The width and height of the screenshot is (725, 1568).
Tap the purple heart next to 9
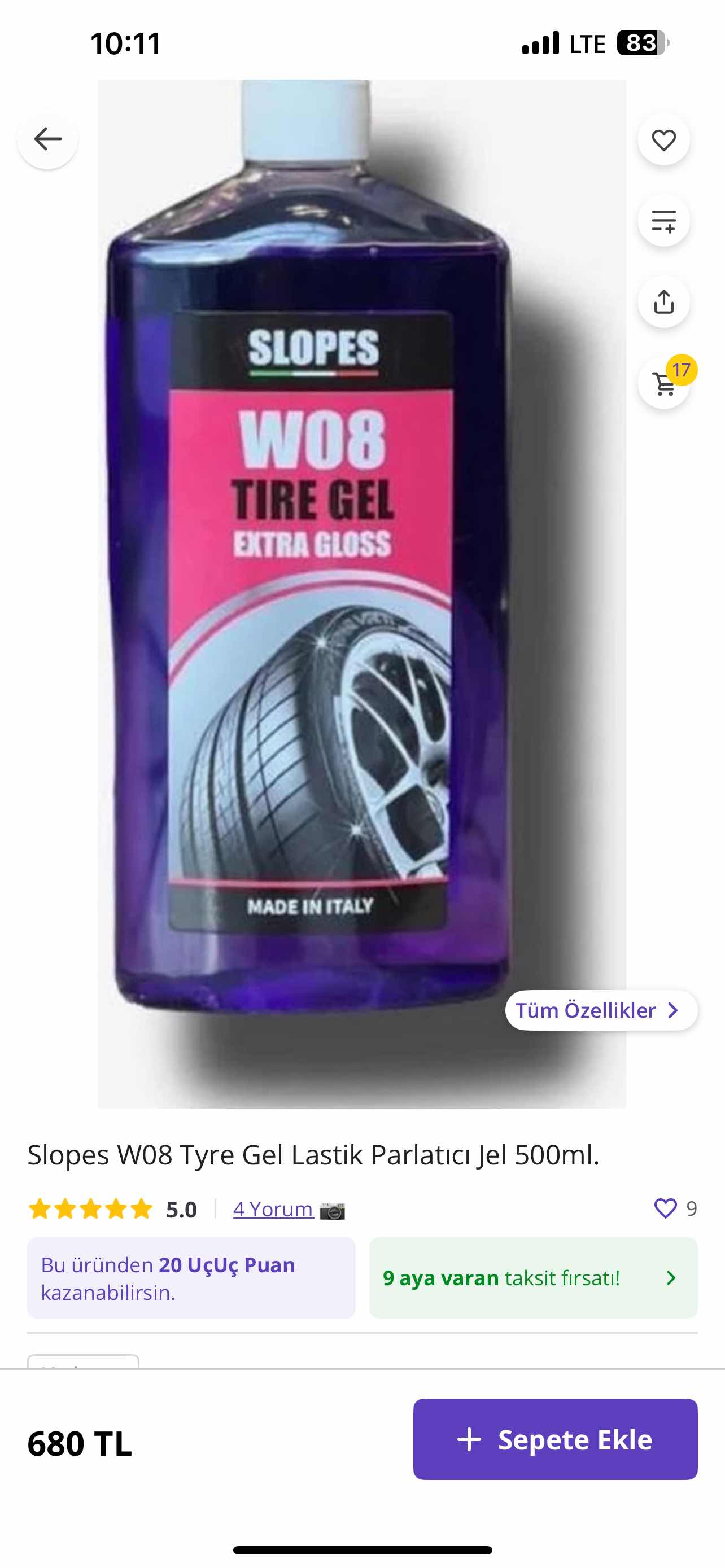tap(665, 1208)
